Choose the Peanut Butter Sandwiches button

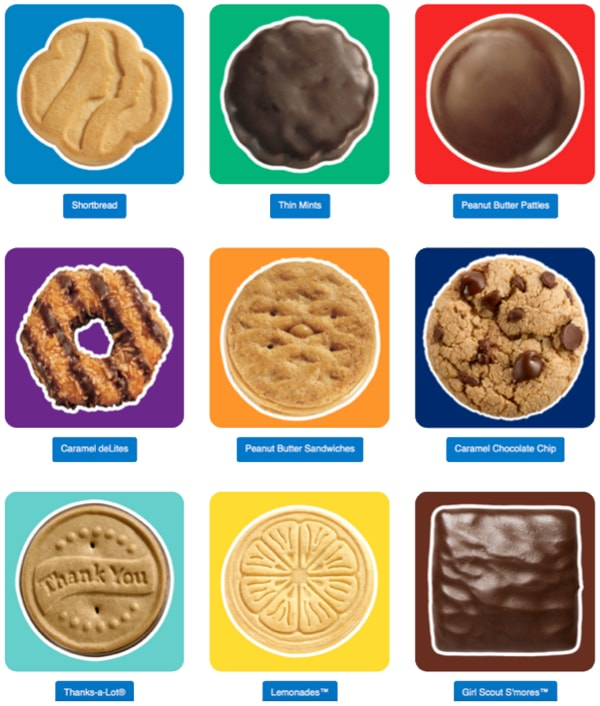point(299,449)
